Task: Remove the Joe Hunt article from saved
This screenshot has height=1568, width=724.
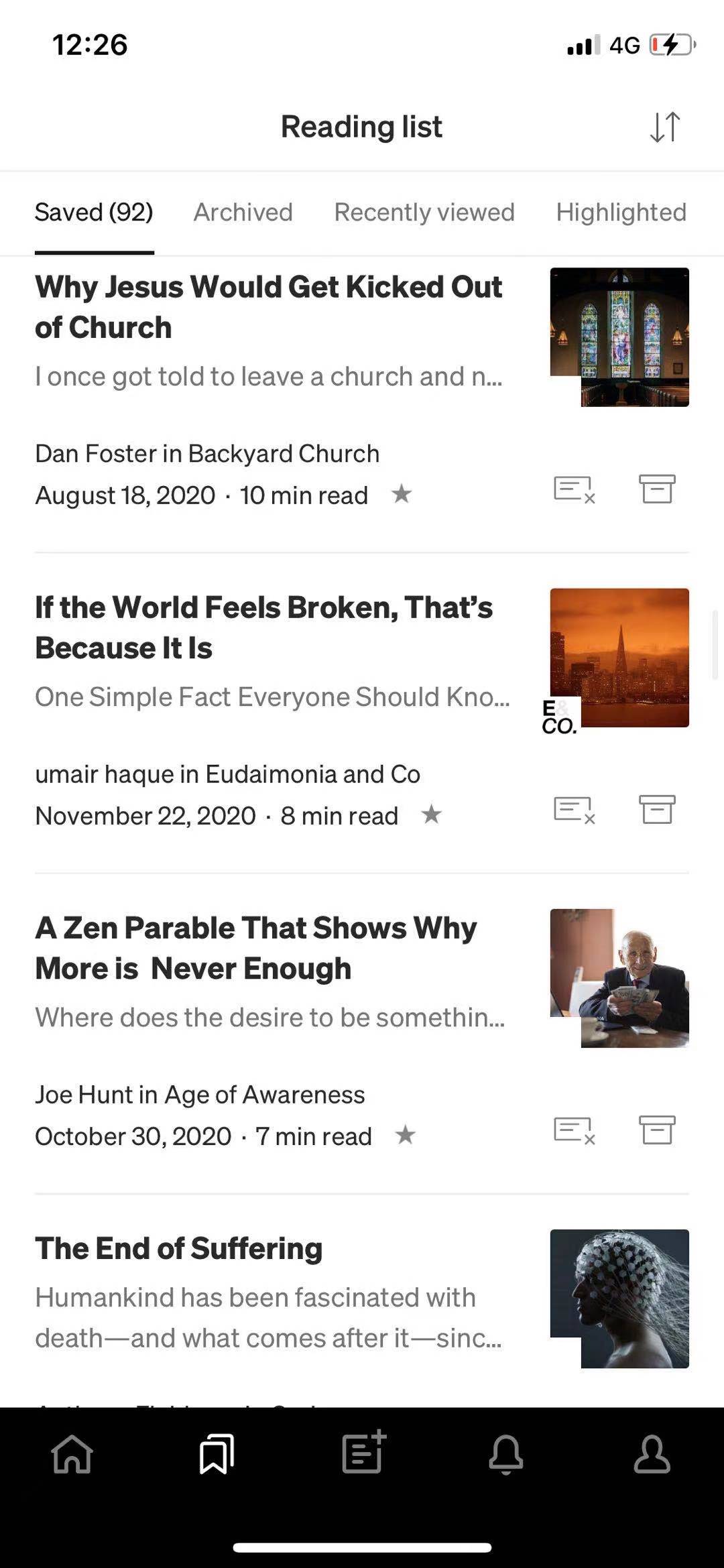Action: [575, 1130]
